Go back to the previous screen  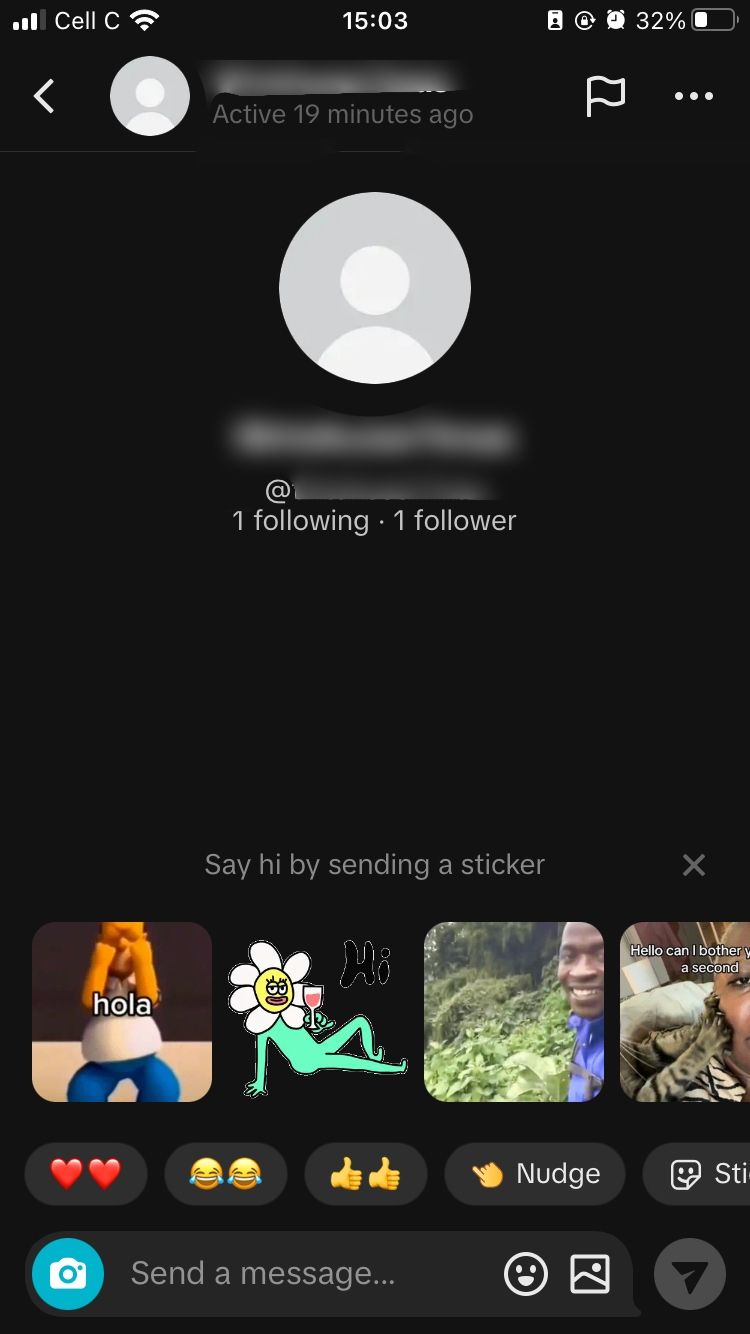click(44, 97)
